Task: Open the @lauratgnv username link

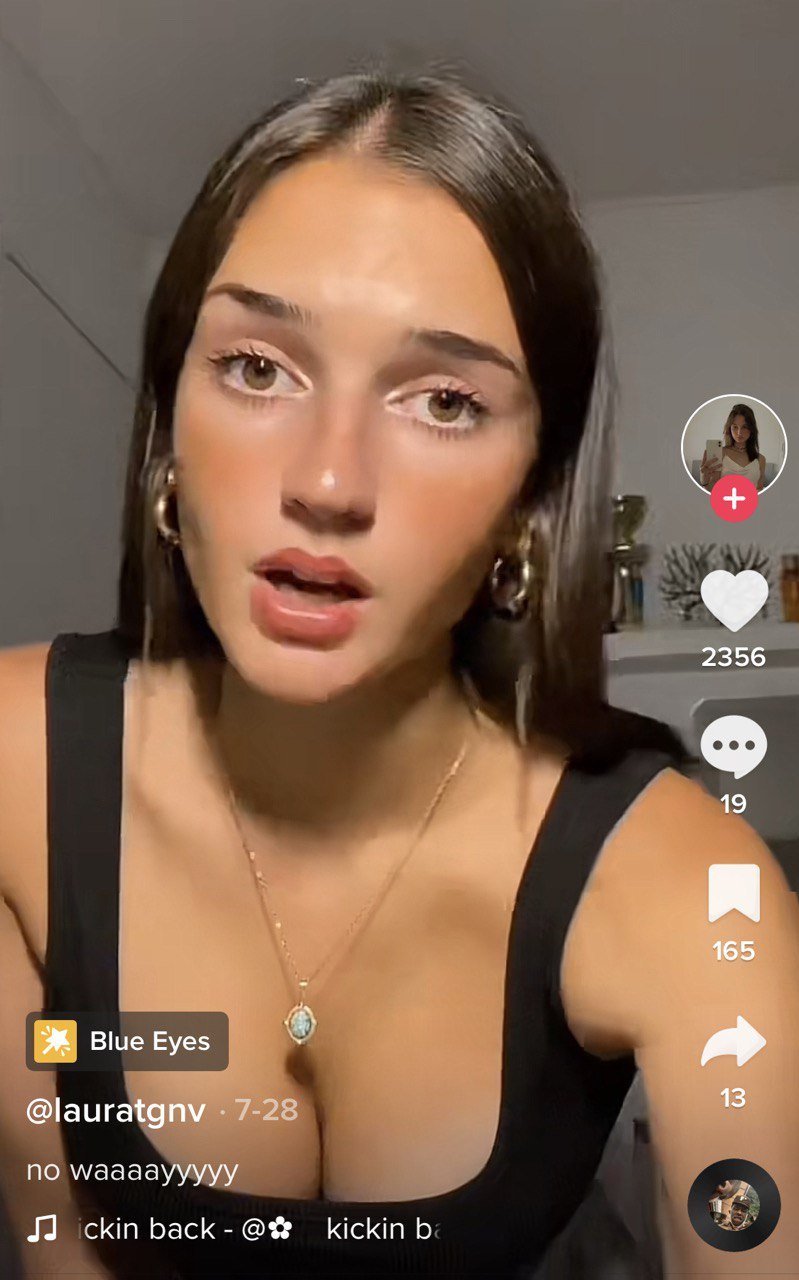Action: tap(116, 1110)
